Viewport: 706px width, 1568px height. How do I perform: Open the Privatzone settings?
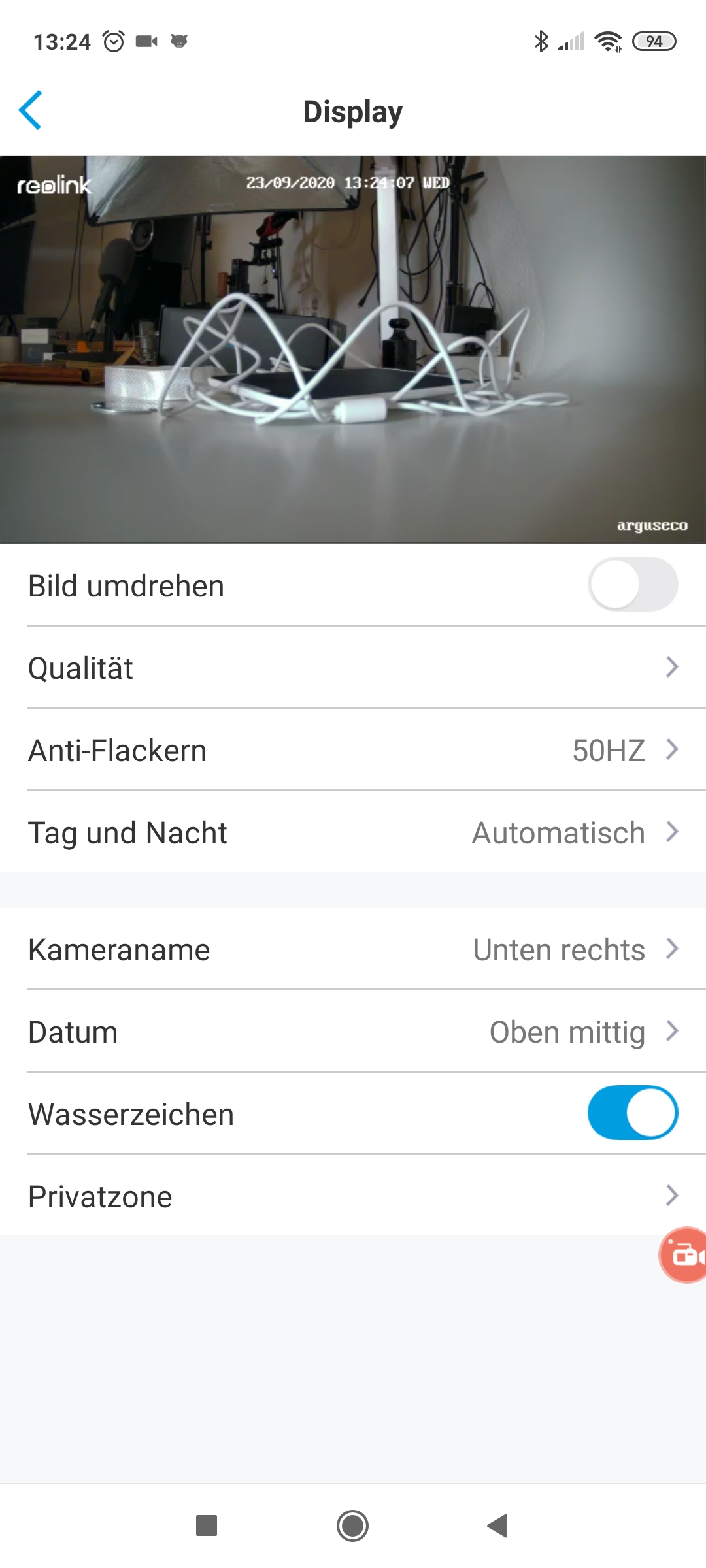(x=353, y=1196)
